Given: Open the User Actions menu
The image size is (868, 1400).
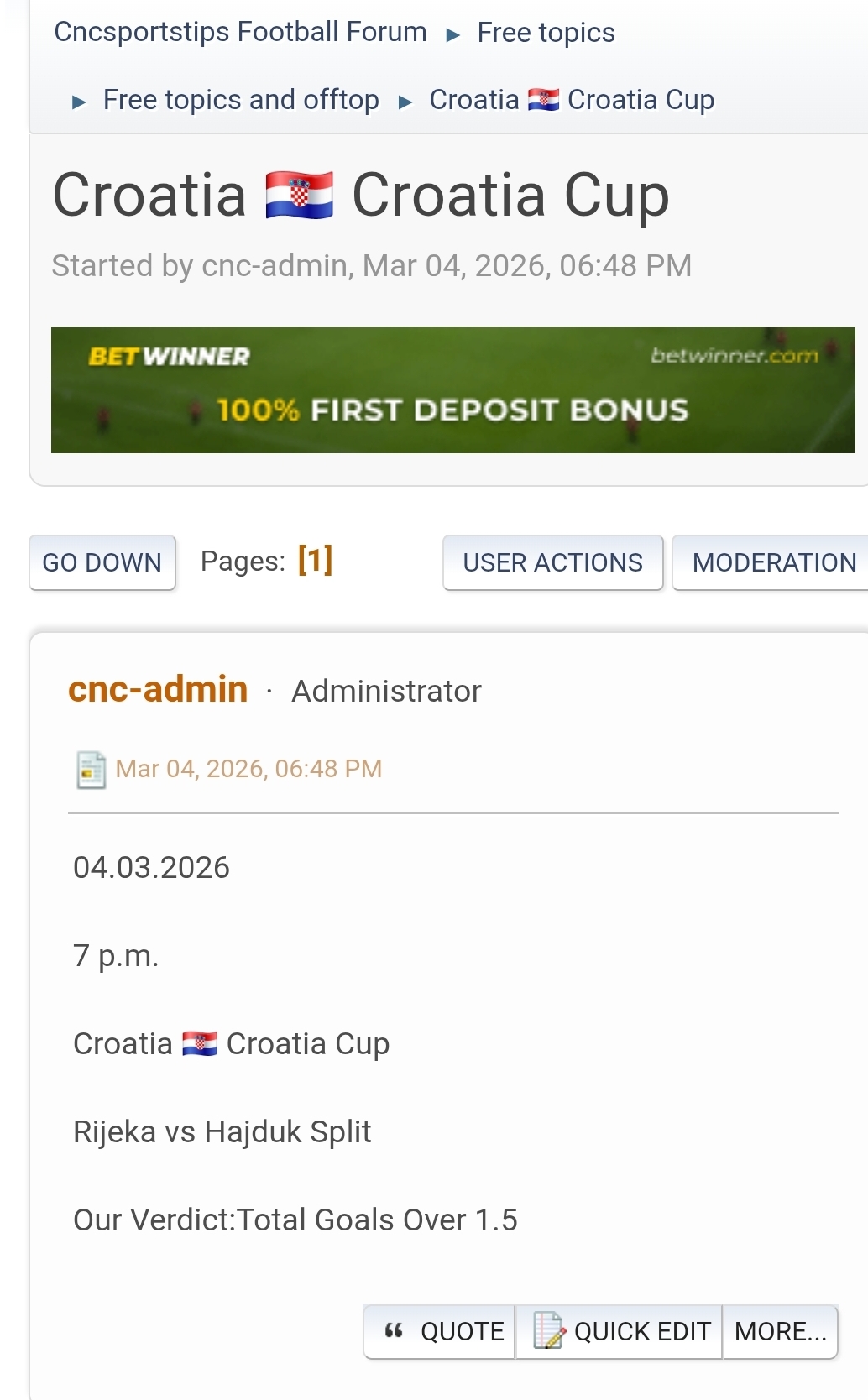Looking at the screenshot, I should click(x=552, y=562).
